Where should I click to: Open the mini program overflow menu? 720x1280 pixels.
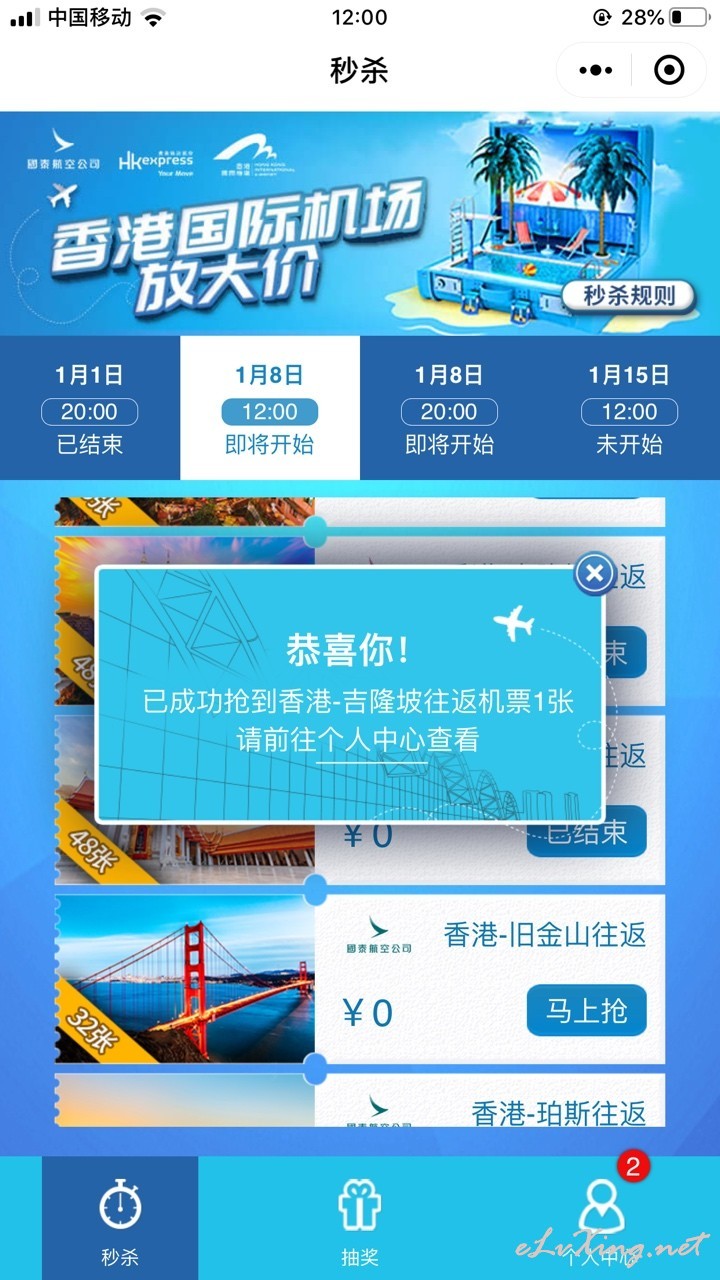(x=596, y=70)
